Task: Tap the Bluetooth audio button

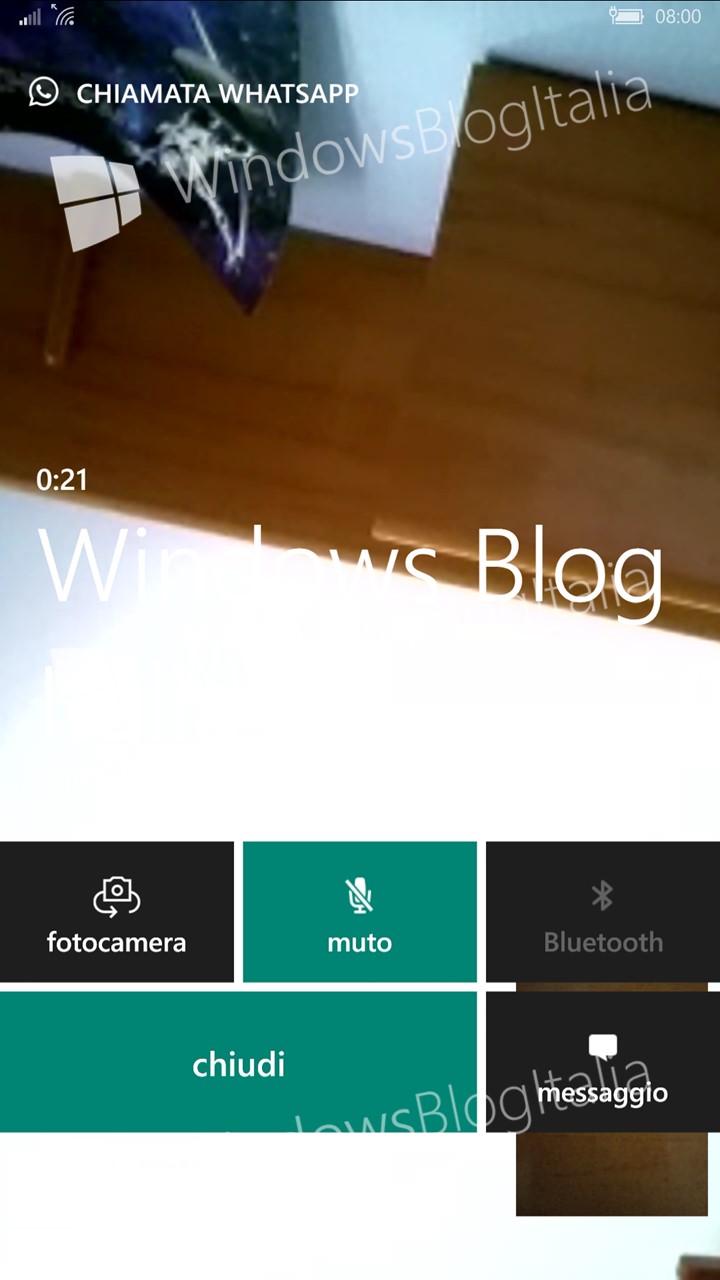Action: tap(603, 912)
